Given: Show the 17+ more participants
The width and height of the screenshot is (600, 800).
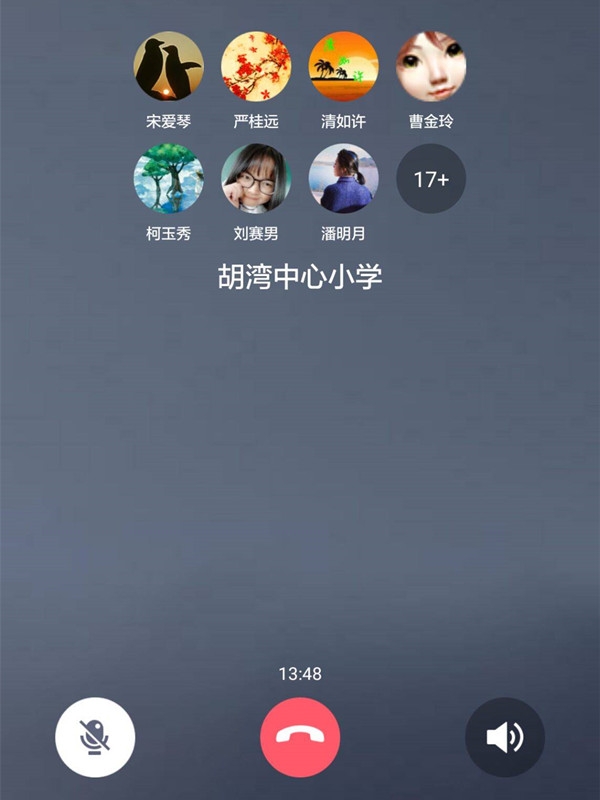Looking at the screenshot, I should point(431,179).
